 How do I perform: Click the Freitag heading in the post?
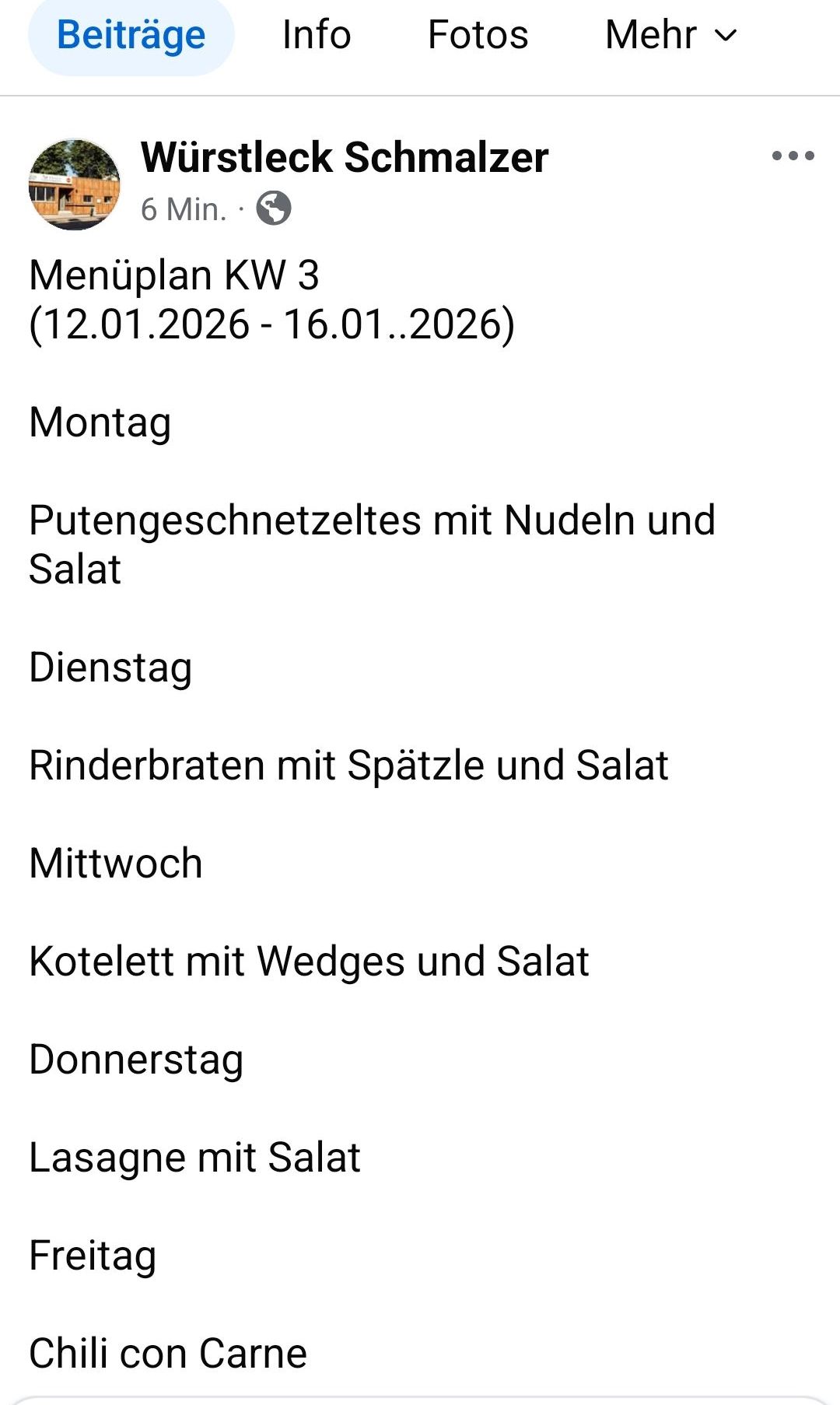point(92,1255)
